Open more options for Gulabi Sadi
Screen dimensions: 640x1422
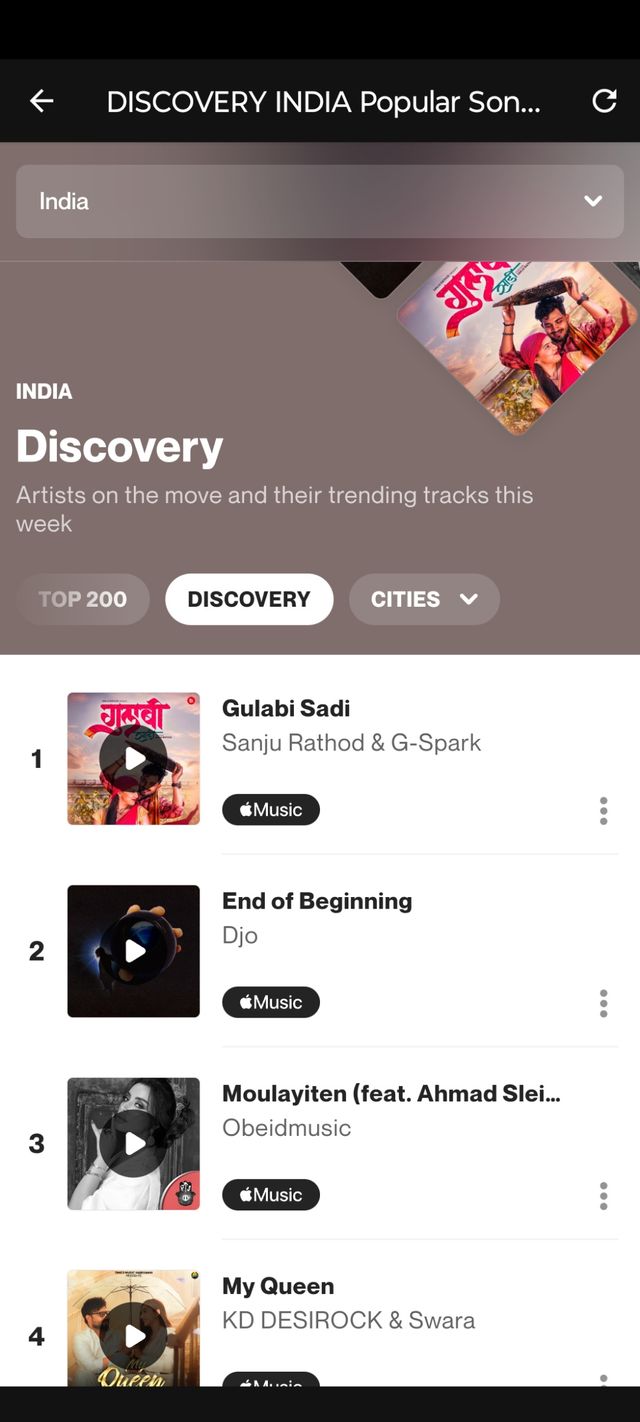click(x=603, y=811)
